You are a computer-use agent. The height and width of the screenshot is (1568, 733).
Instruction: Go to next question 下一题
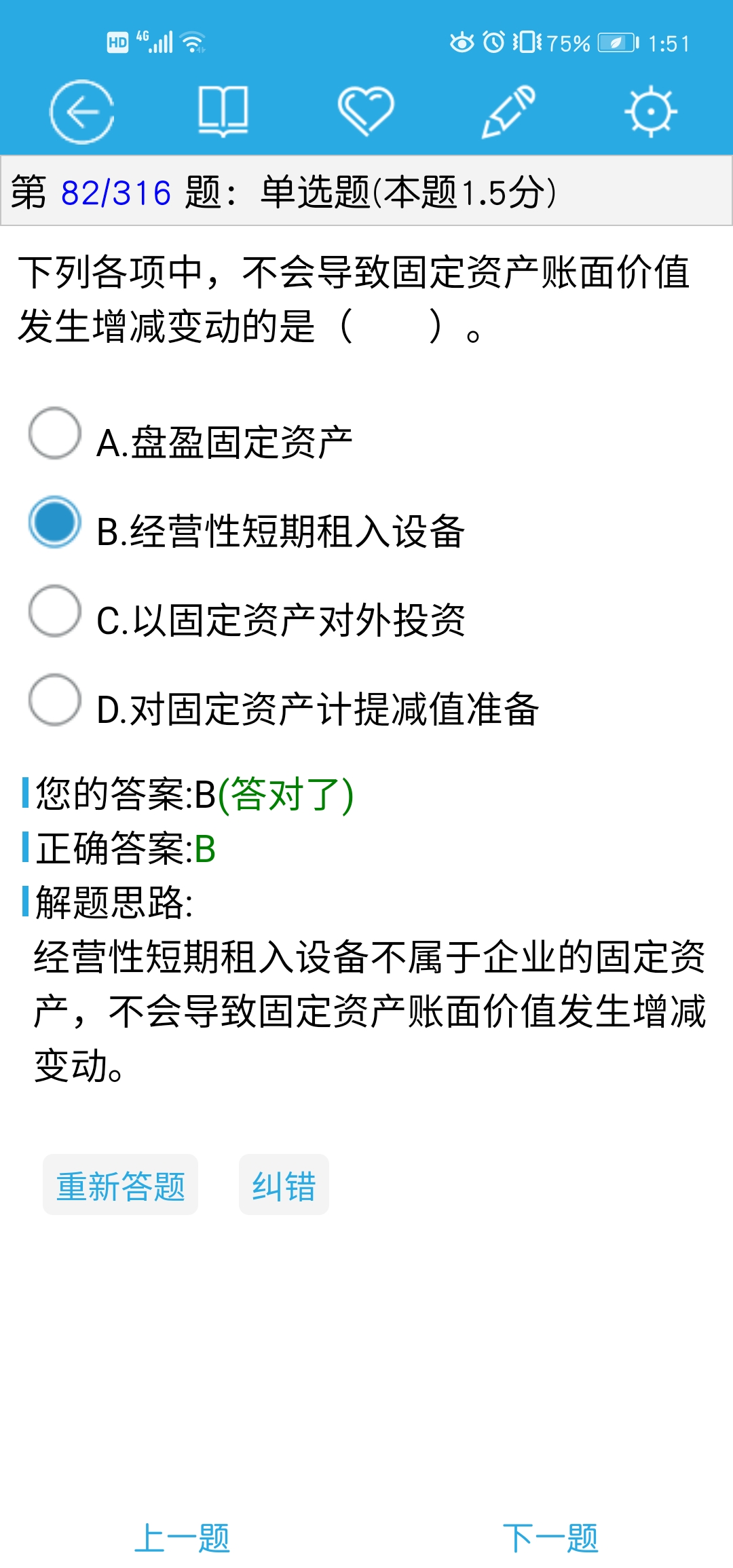[550, 1537]
